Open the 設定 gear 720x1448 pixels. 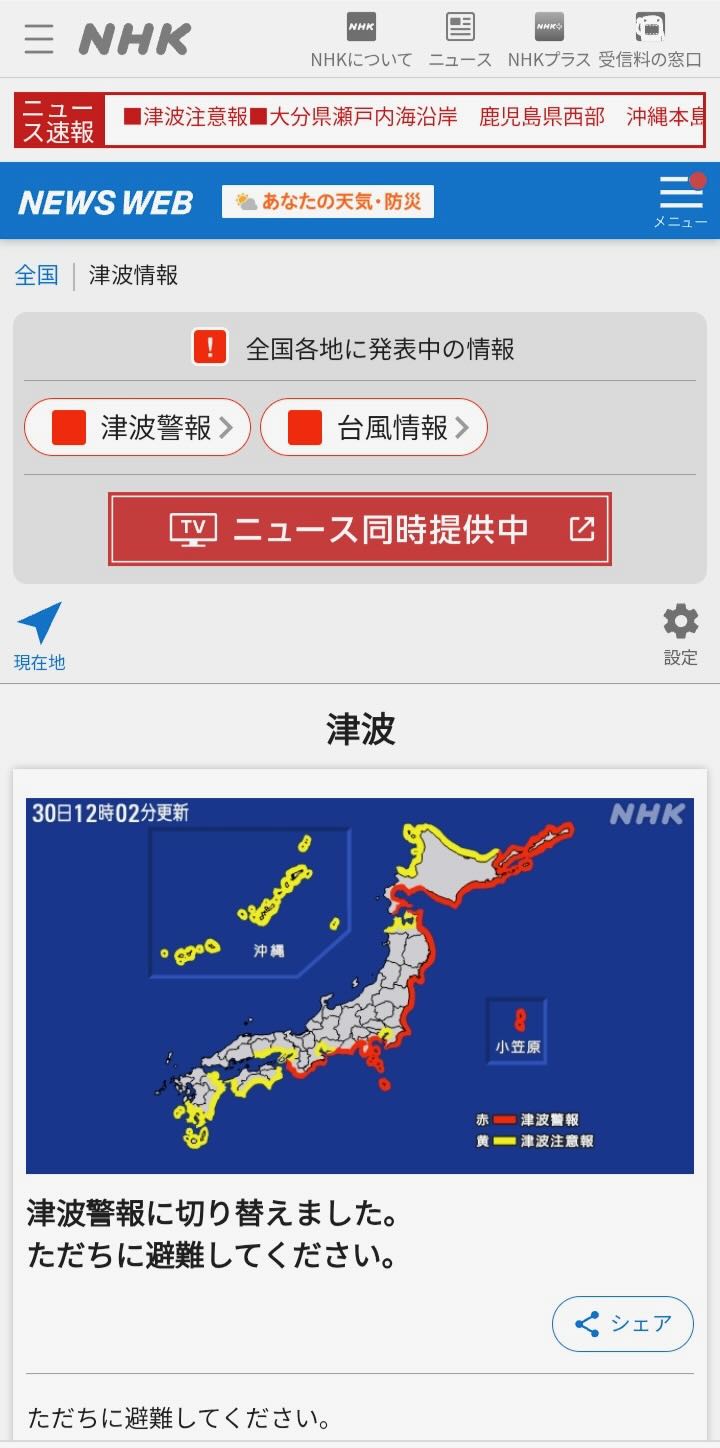point(681,634)
